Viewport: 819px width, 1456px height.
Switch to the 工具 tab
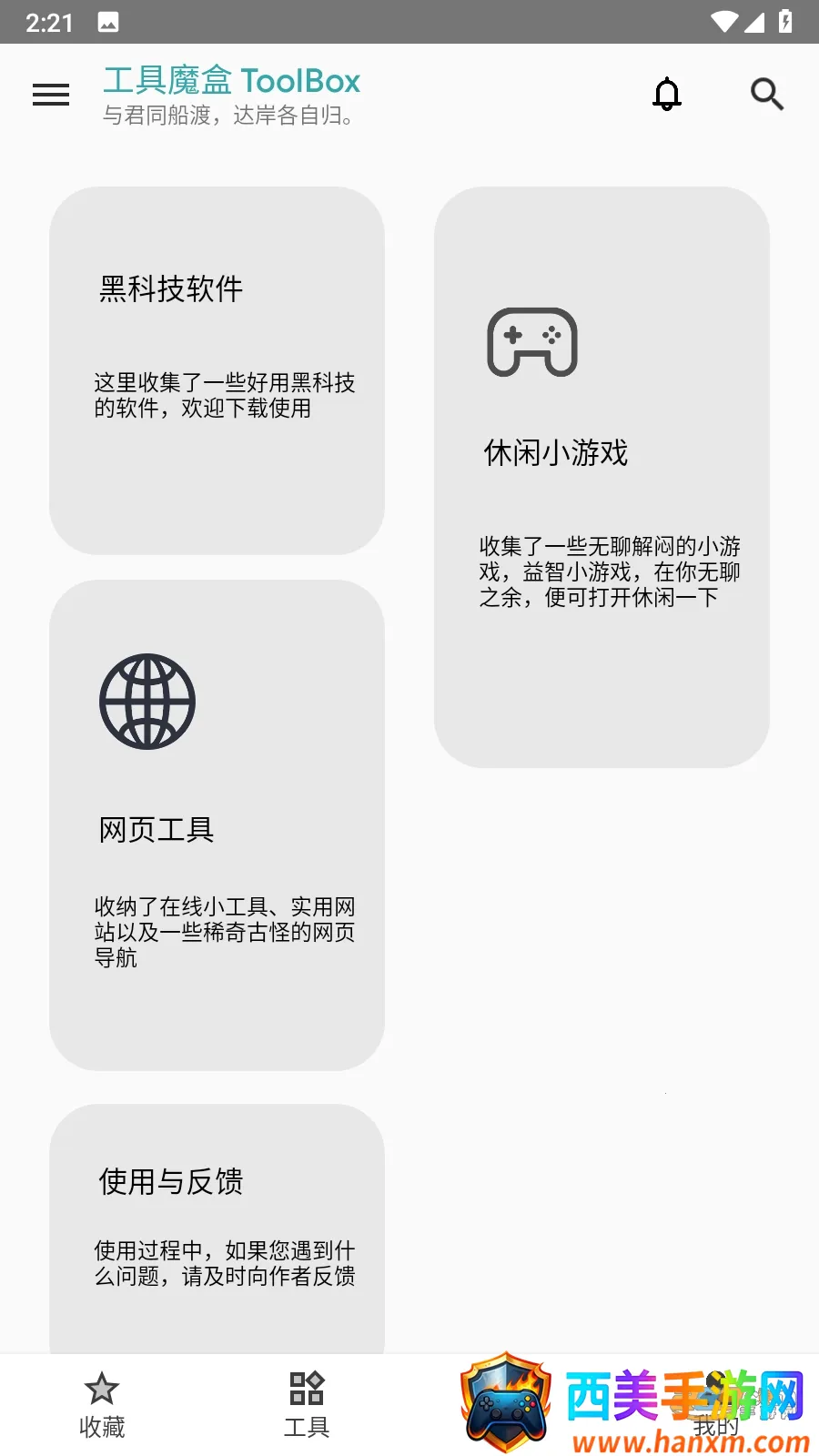[x=307, y=1406]
